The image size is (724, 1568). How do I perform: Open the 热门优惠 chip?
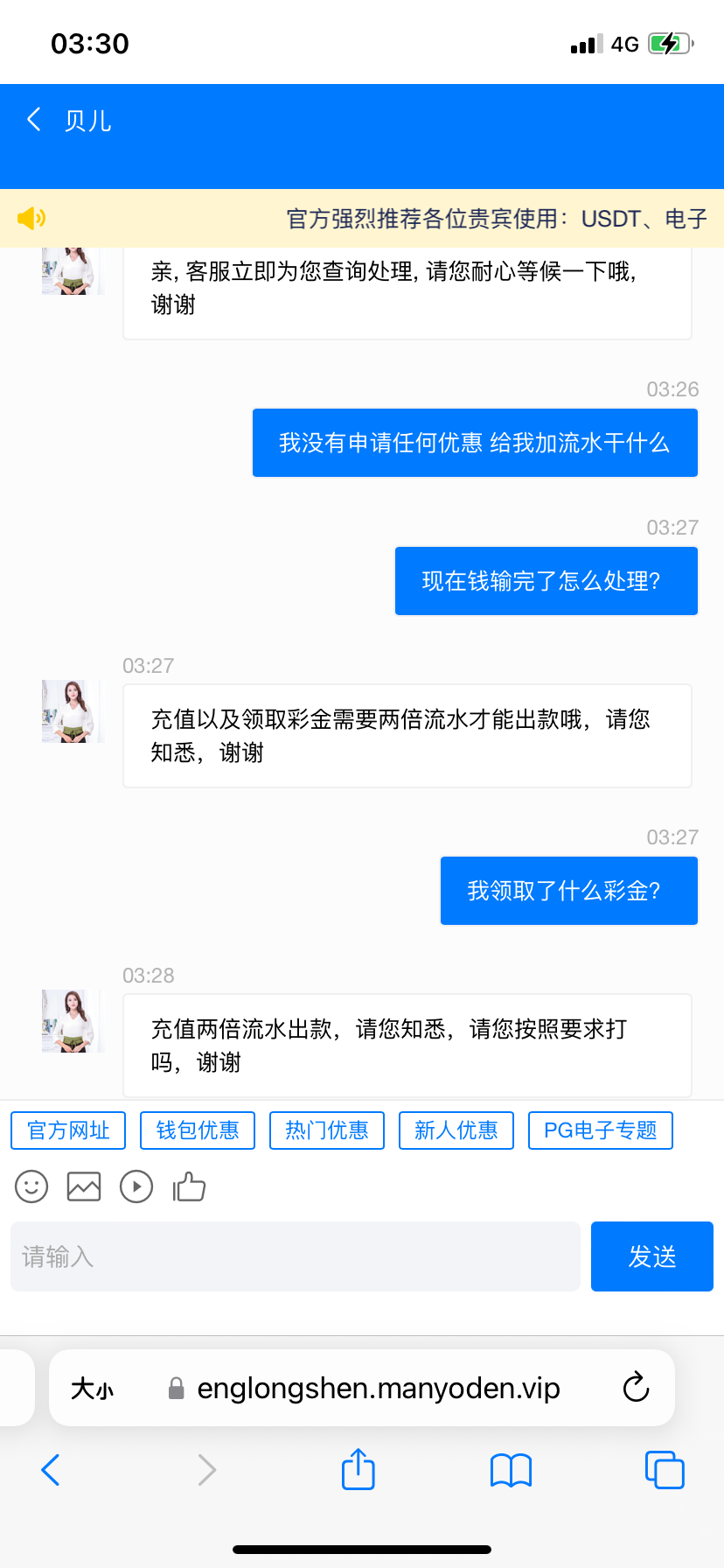(327, 1130)
